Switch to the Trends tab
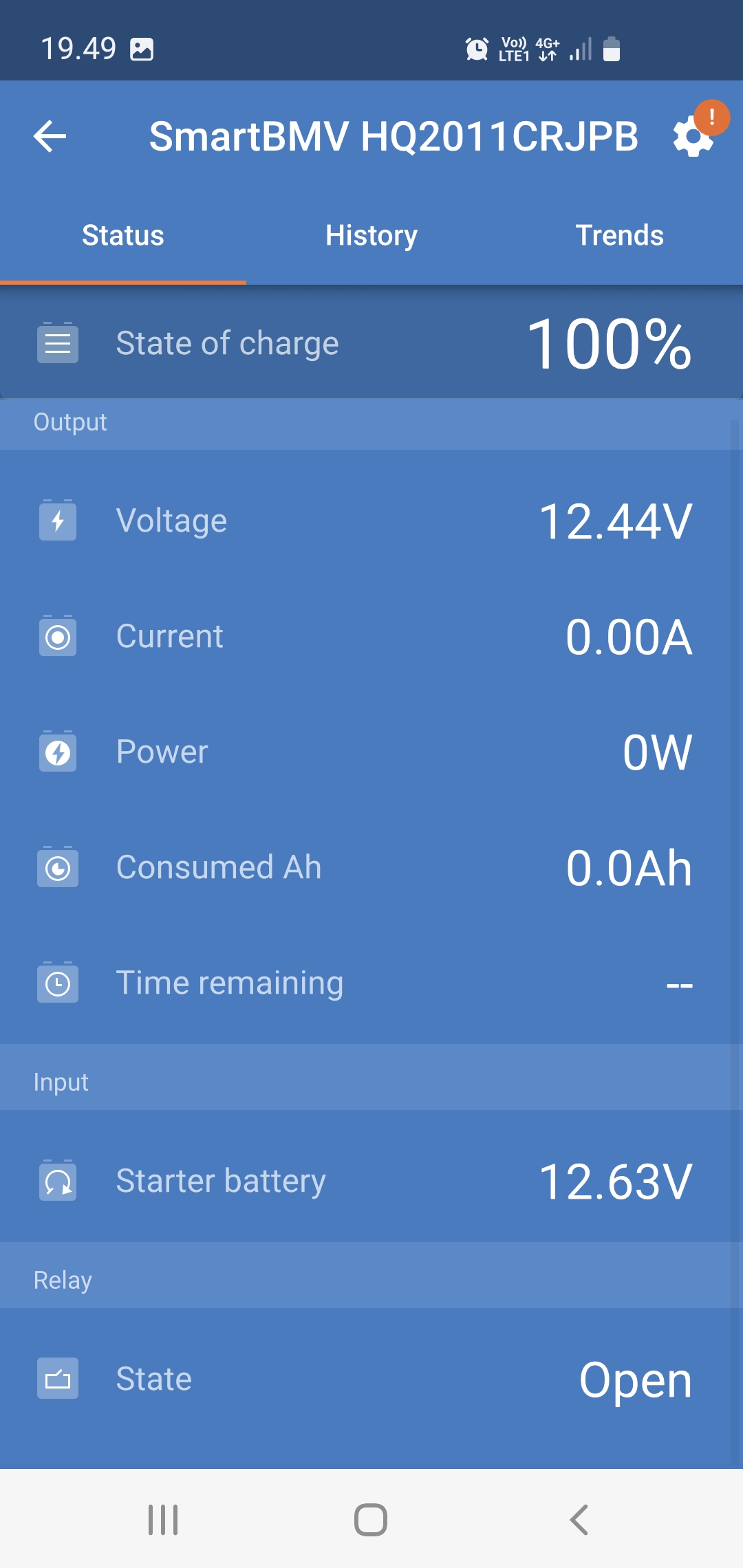Image resolution: width=743 pixels, height=1568 pixels. click(x=619, y=235)
